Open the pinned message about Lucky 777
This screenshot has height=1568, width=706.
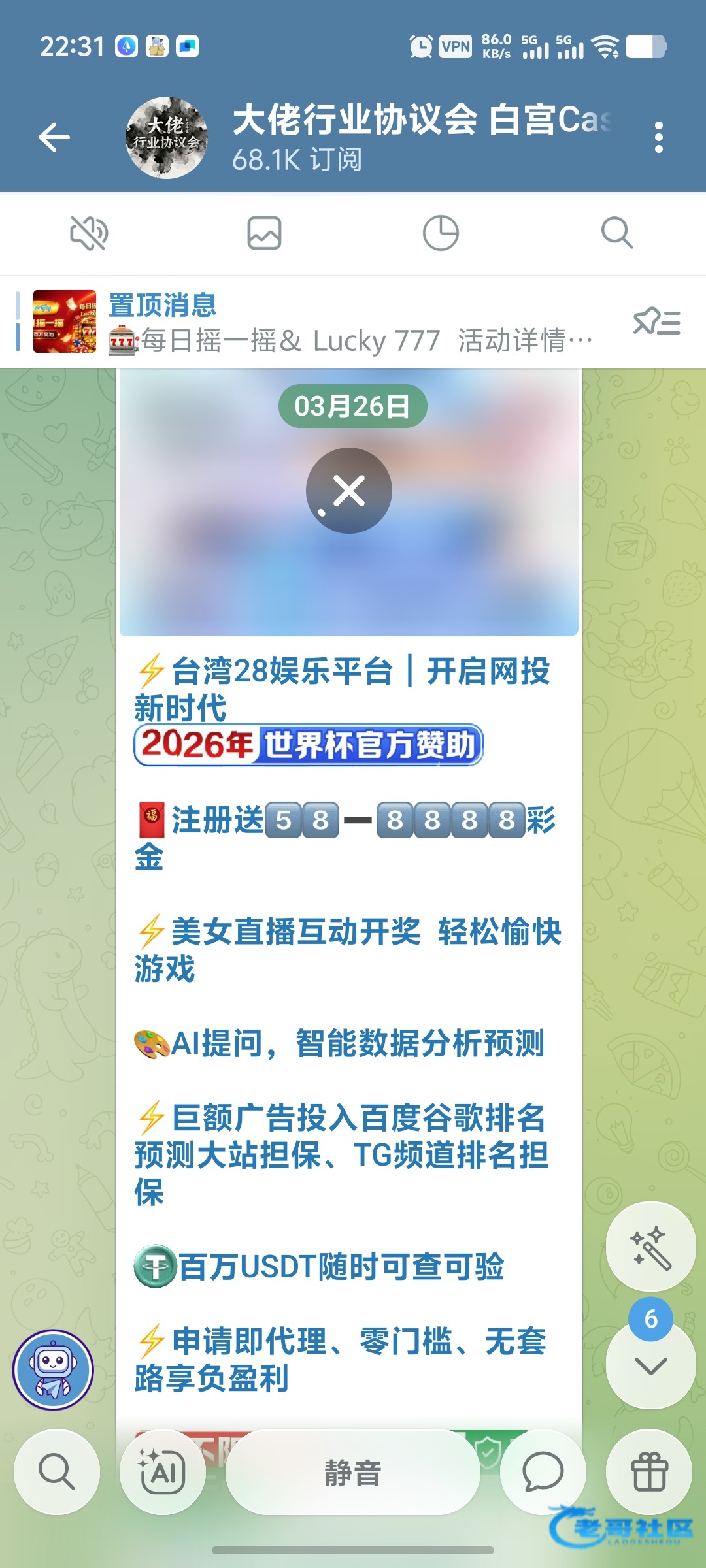(x=327, y=323)
